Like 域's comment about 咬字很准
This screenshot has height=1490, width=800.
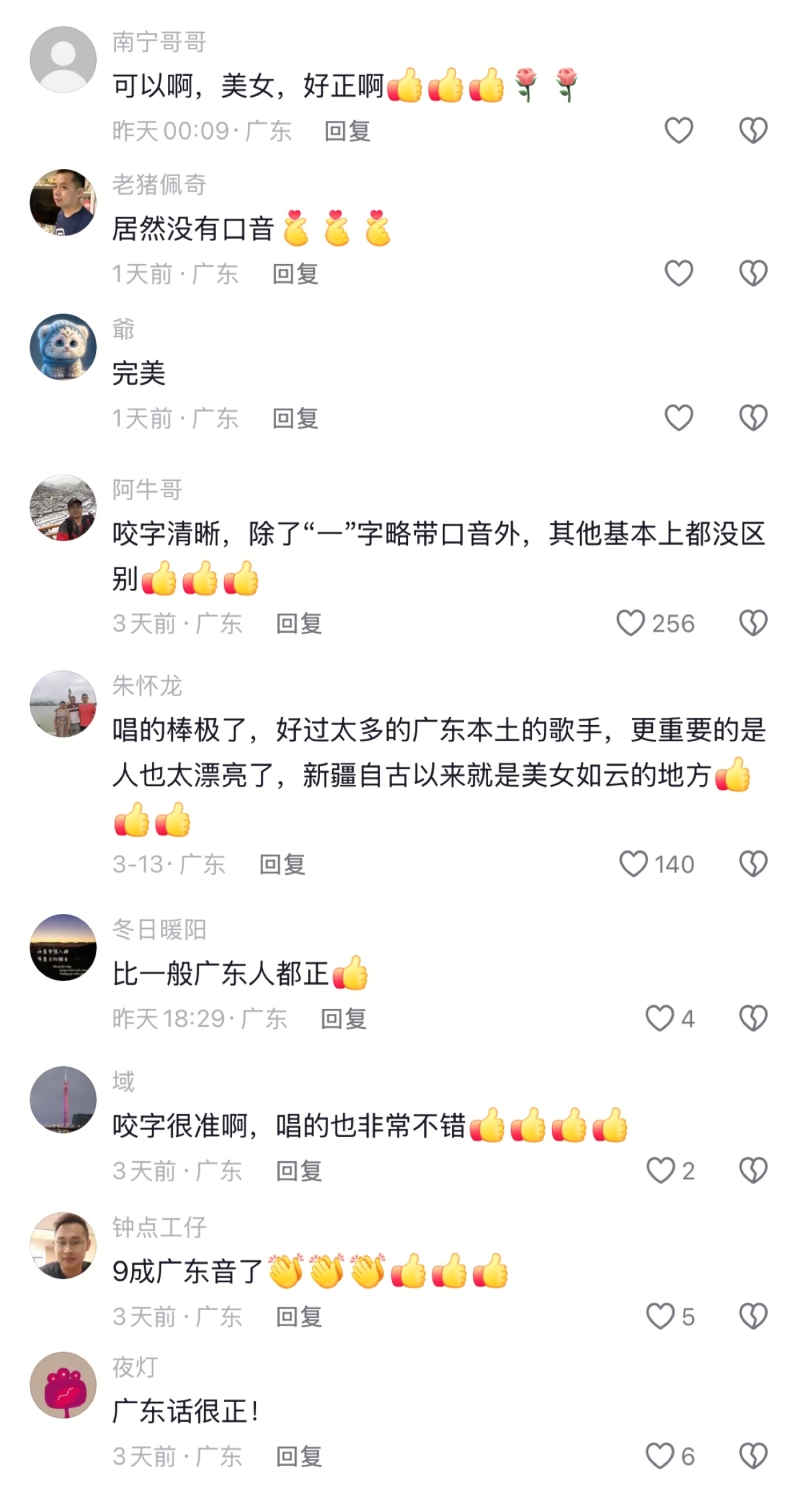[x=661, y=1170]
